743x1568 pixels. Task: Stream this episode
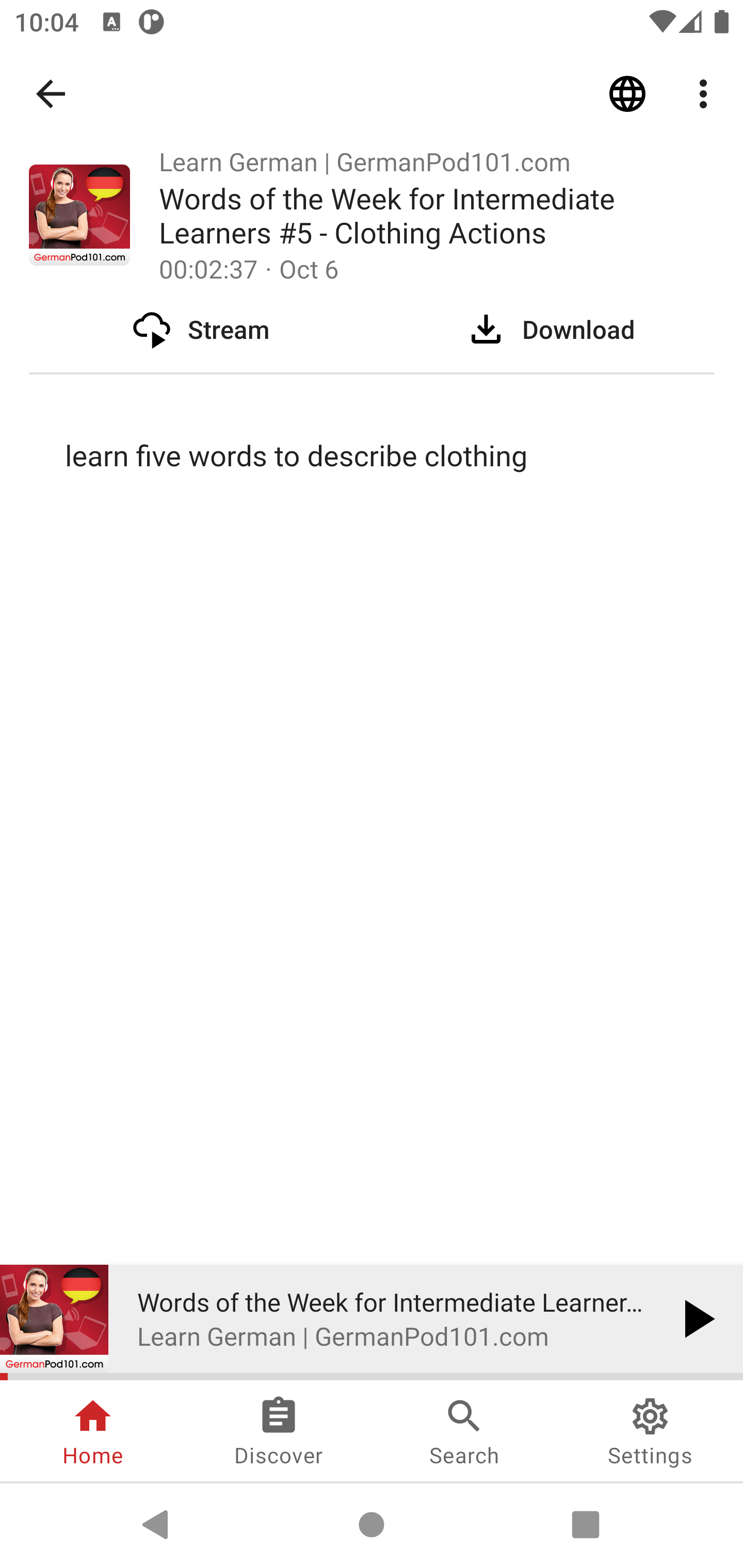(x=200, y=329)
